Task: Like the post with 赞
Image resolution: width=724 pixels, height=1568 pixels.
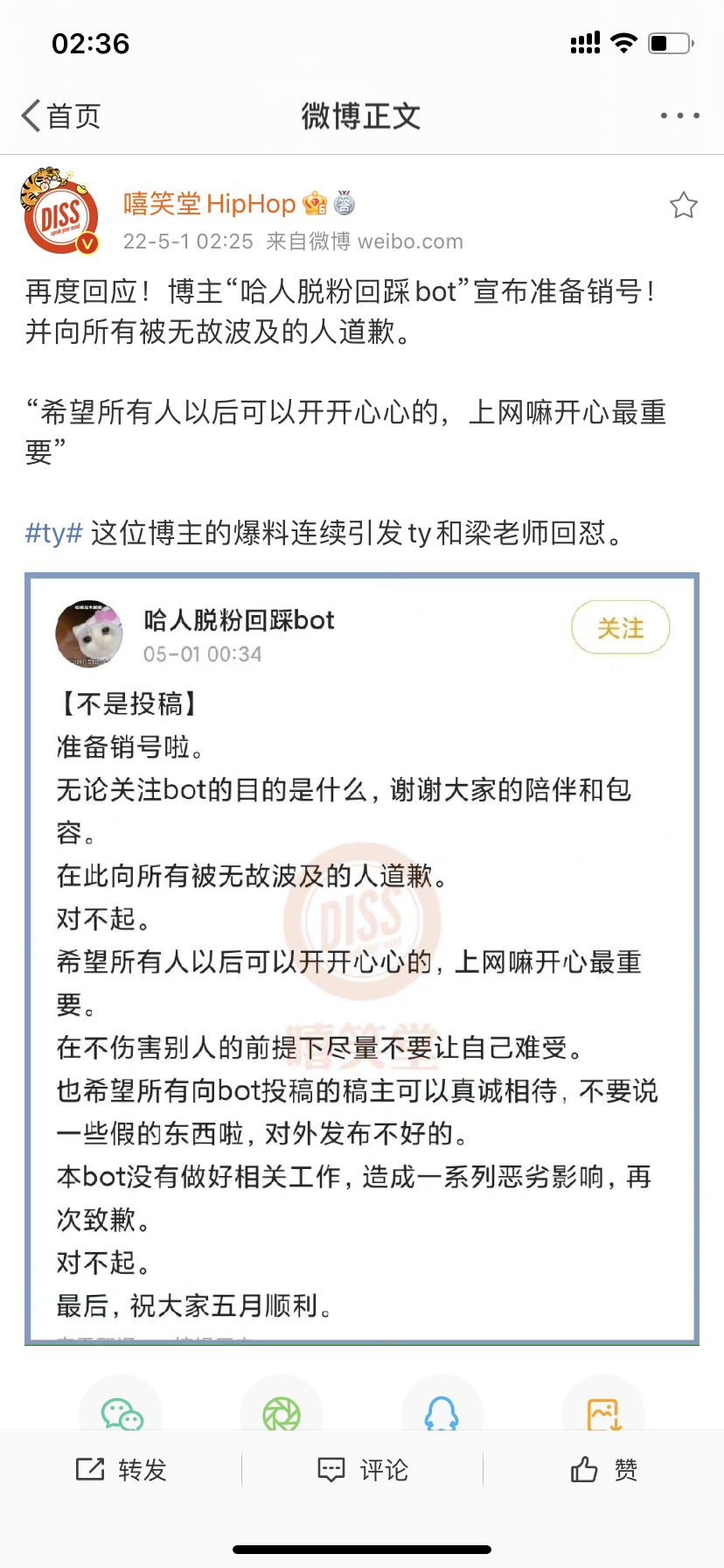Action: click(x=603, y=1469)
